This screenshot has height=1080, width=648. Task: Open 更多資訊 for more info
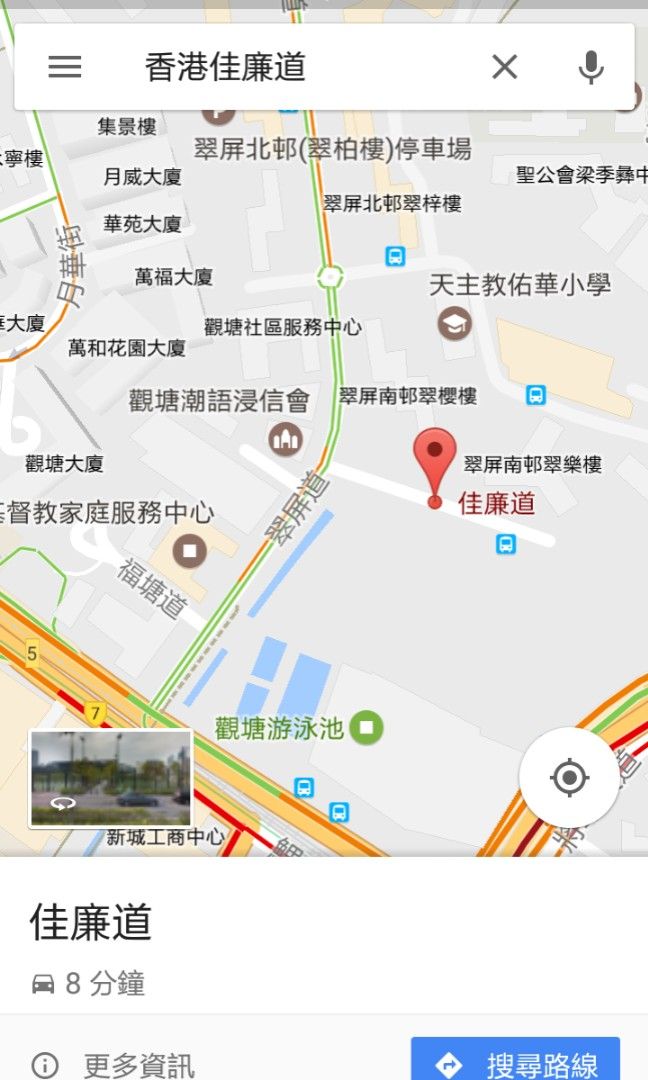[x=113, y=1064]
